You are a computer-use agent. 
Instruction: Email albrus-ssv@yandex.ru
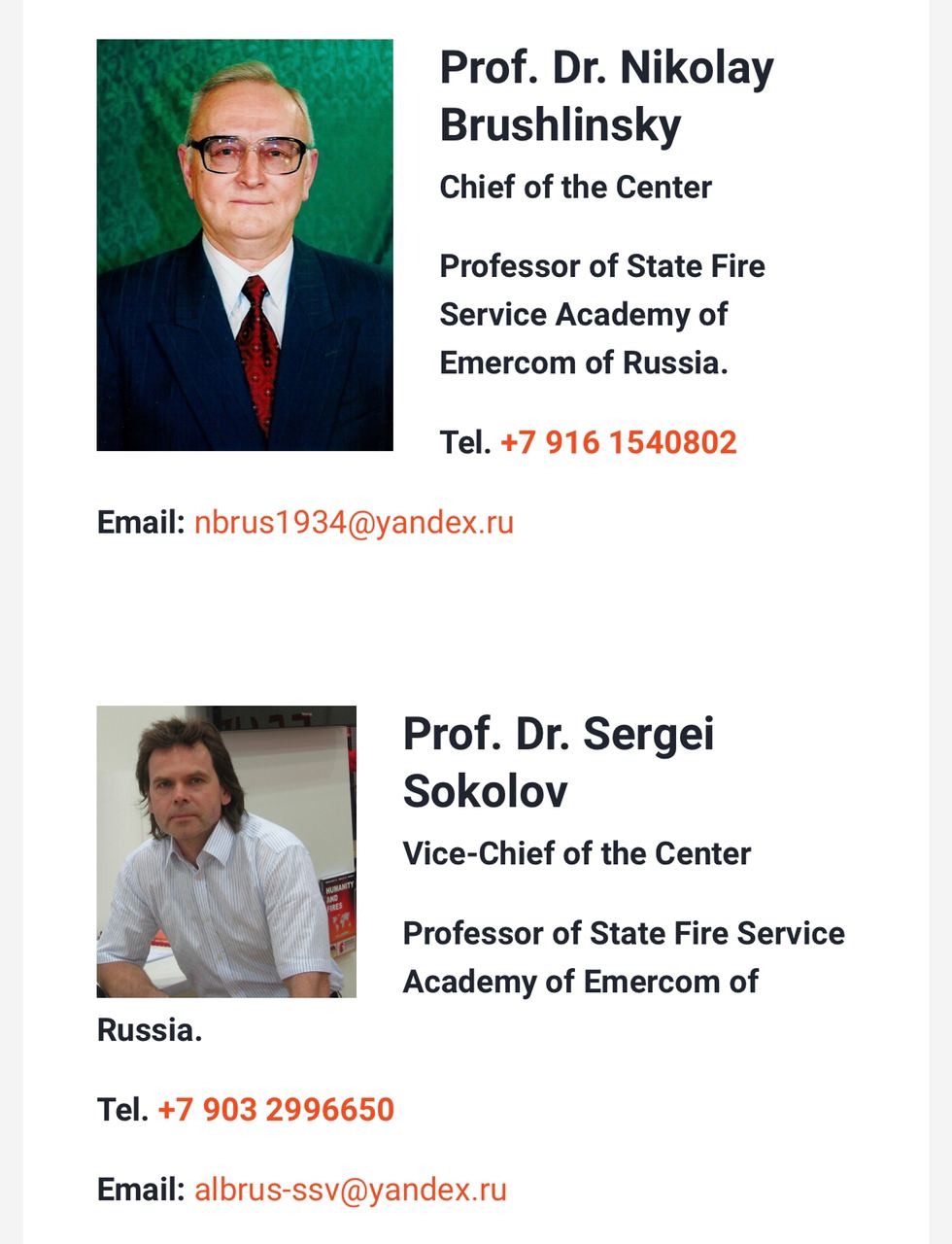pyautogui.click(x=351, y=1190)
